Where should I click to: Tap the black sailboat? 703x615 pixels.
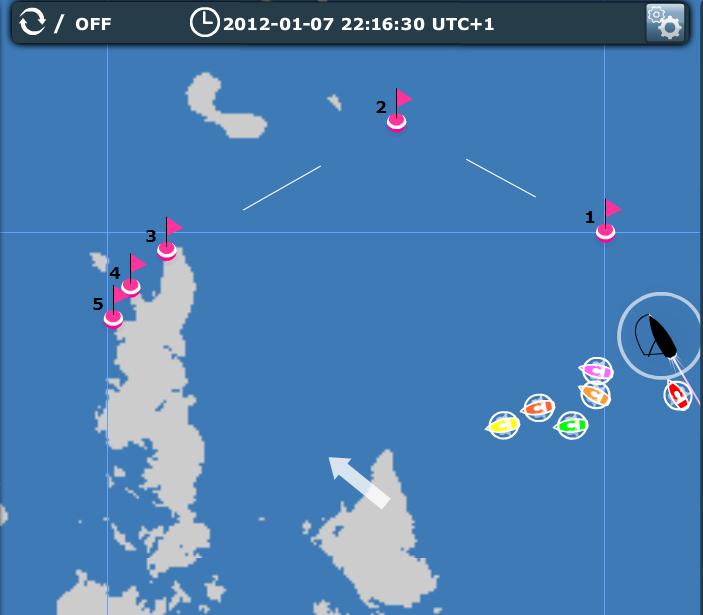[x=658, y=337]
